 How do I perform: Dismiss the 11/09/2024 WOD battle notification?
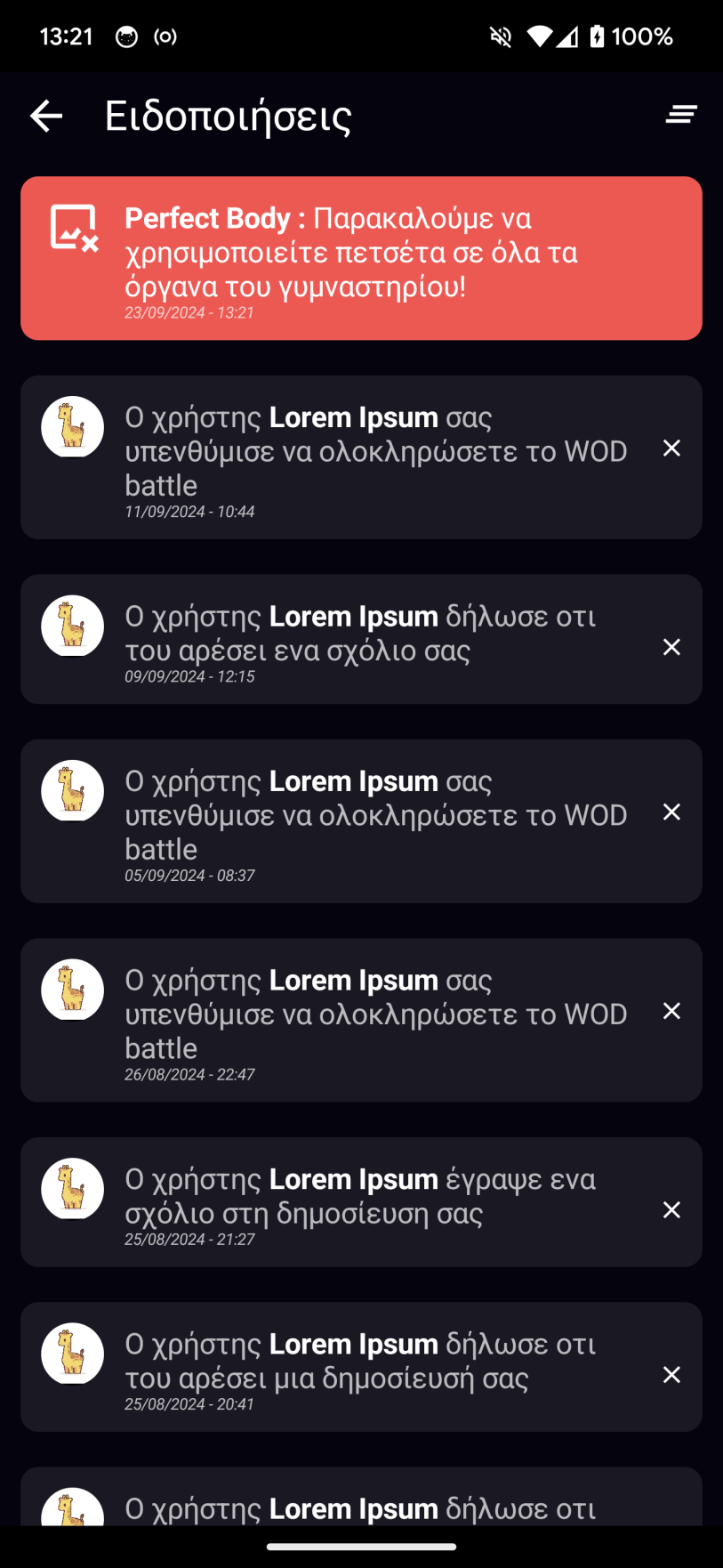coord(671,449)
